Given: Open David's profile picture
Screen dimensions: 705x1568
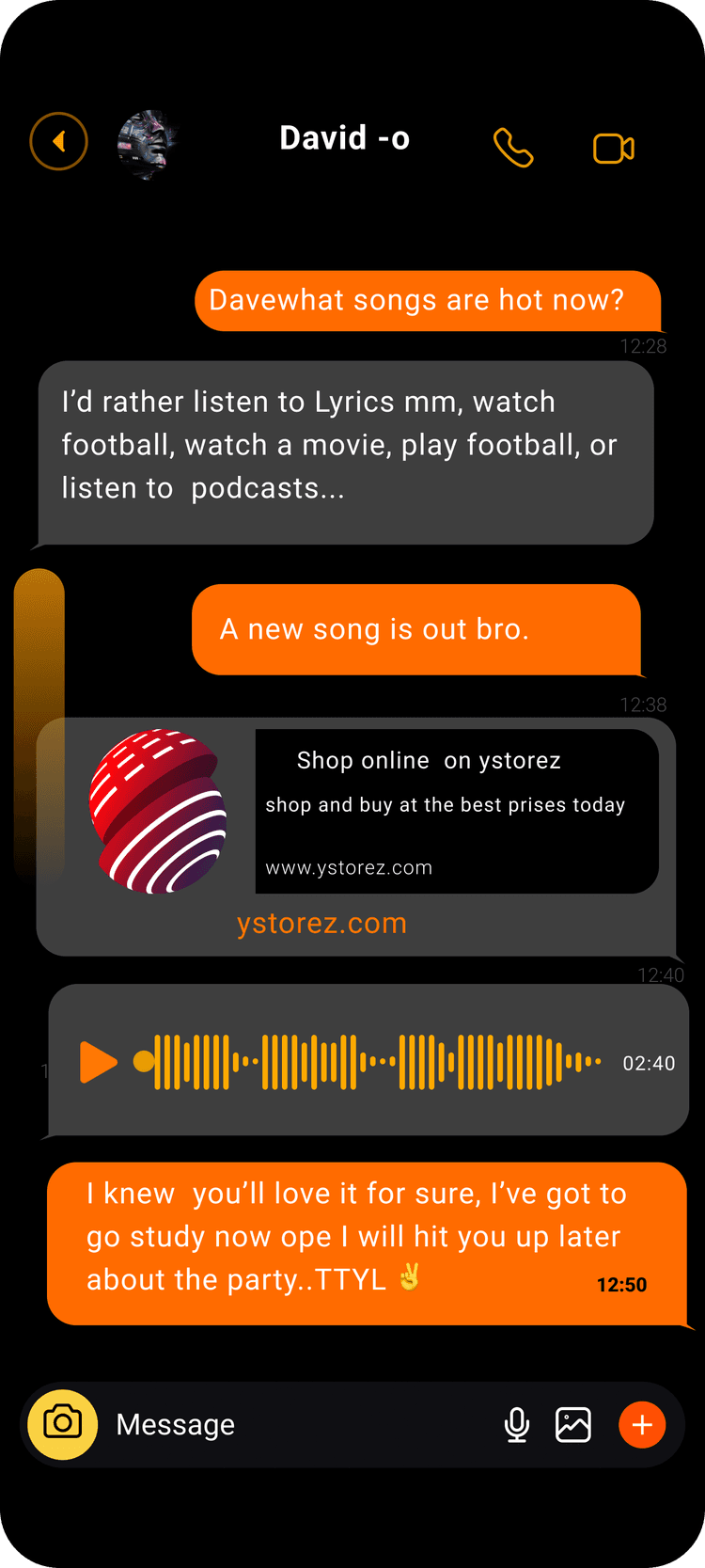Looking at the screenshot, I should pos(148,144).
